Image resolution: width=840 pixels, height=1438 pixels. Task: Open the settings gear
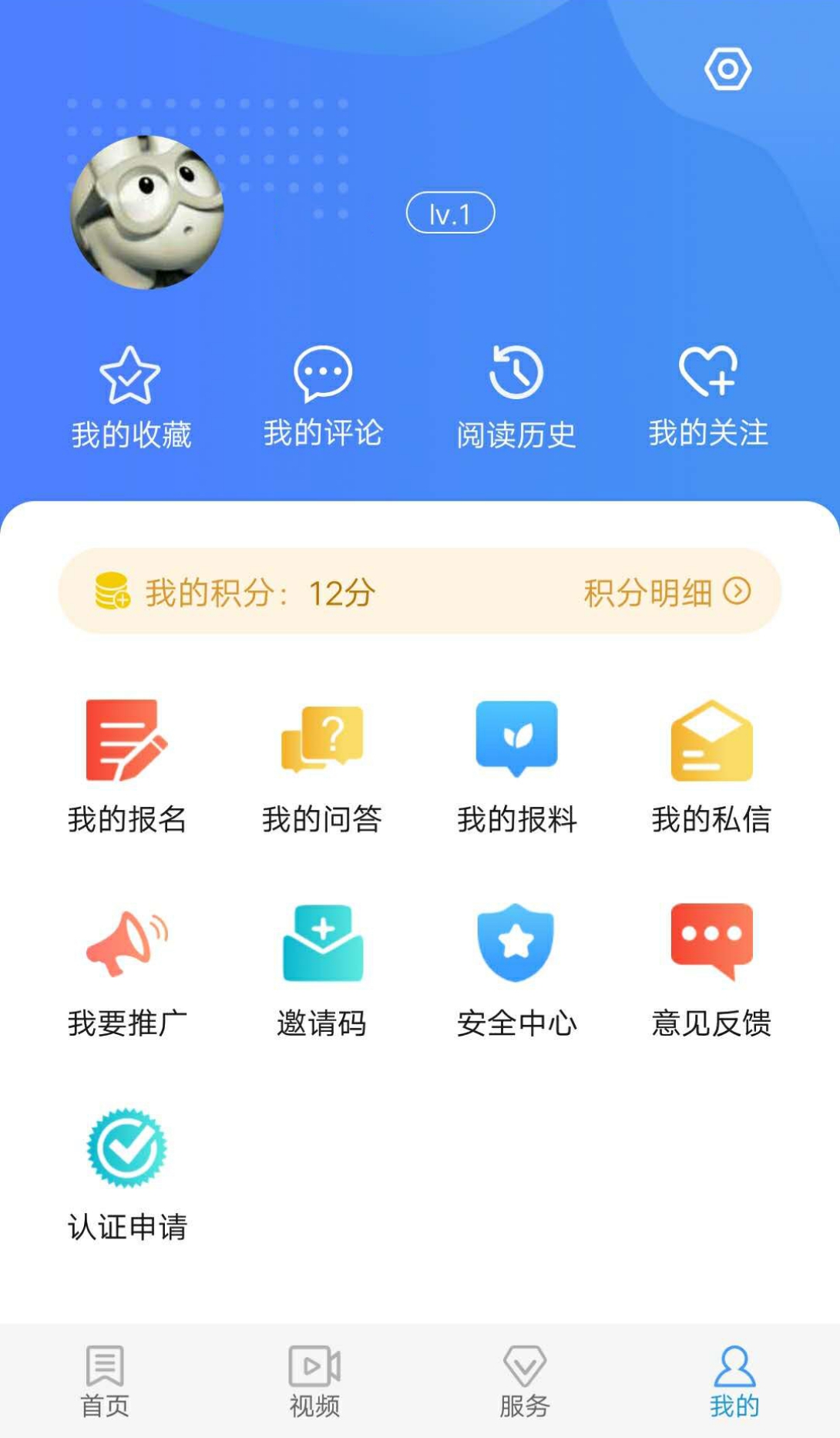[x=727, y=69]
